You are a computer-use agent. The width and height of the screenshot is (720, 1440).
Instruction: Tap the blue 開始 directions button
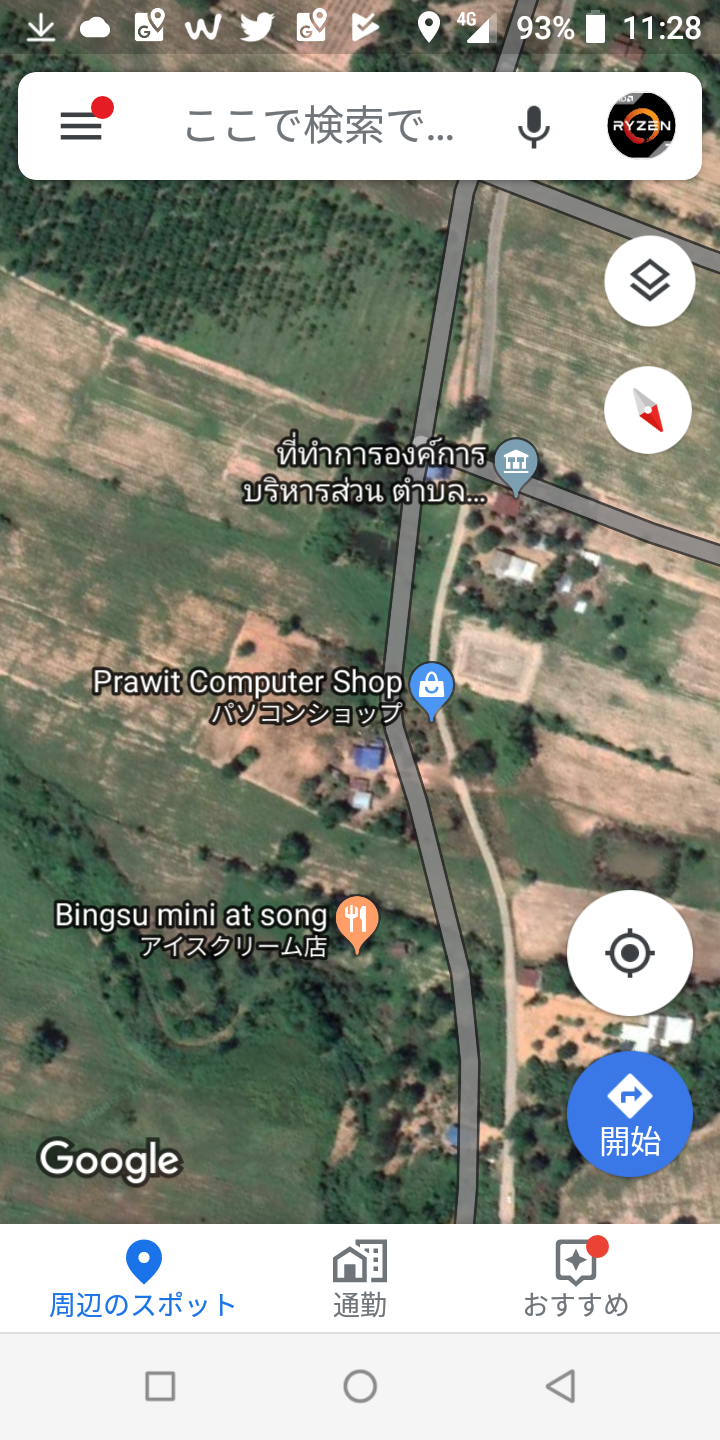tap(630, 1114)
